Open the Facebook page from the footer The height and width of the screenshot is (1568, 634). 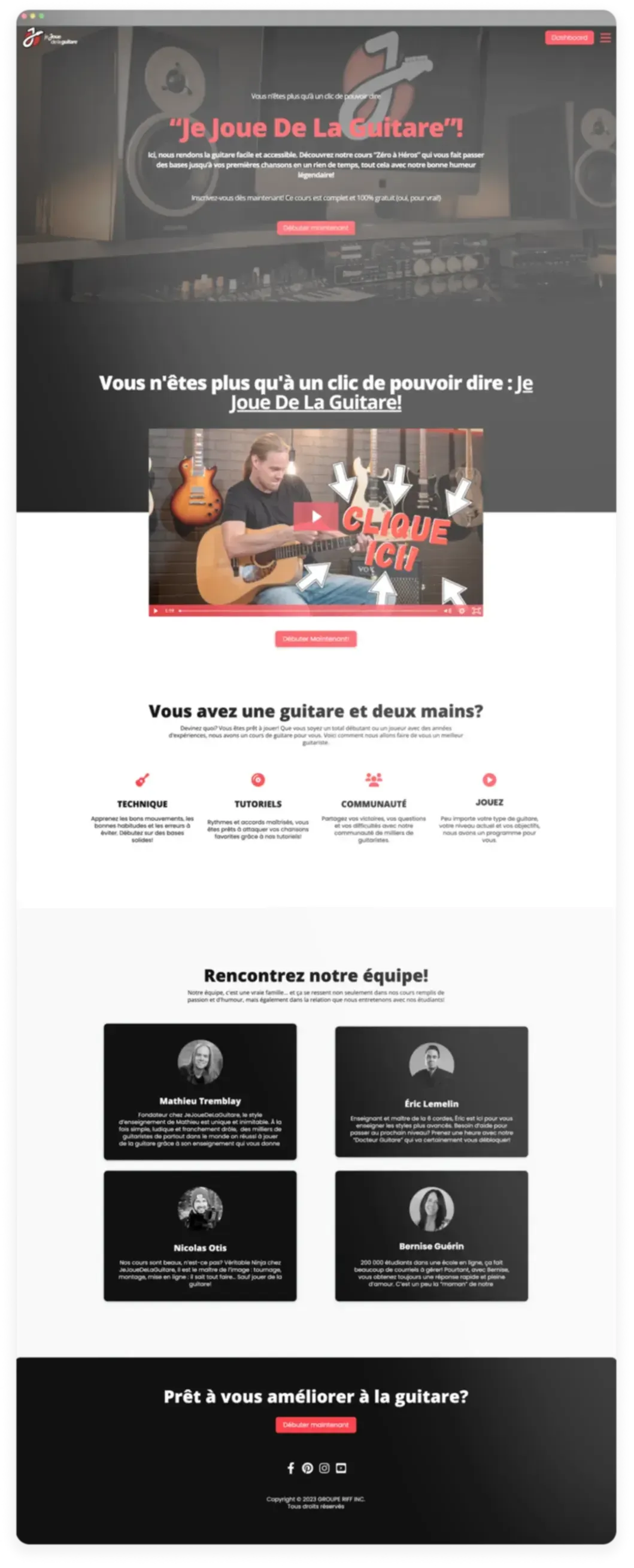point(290,1468)
